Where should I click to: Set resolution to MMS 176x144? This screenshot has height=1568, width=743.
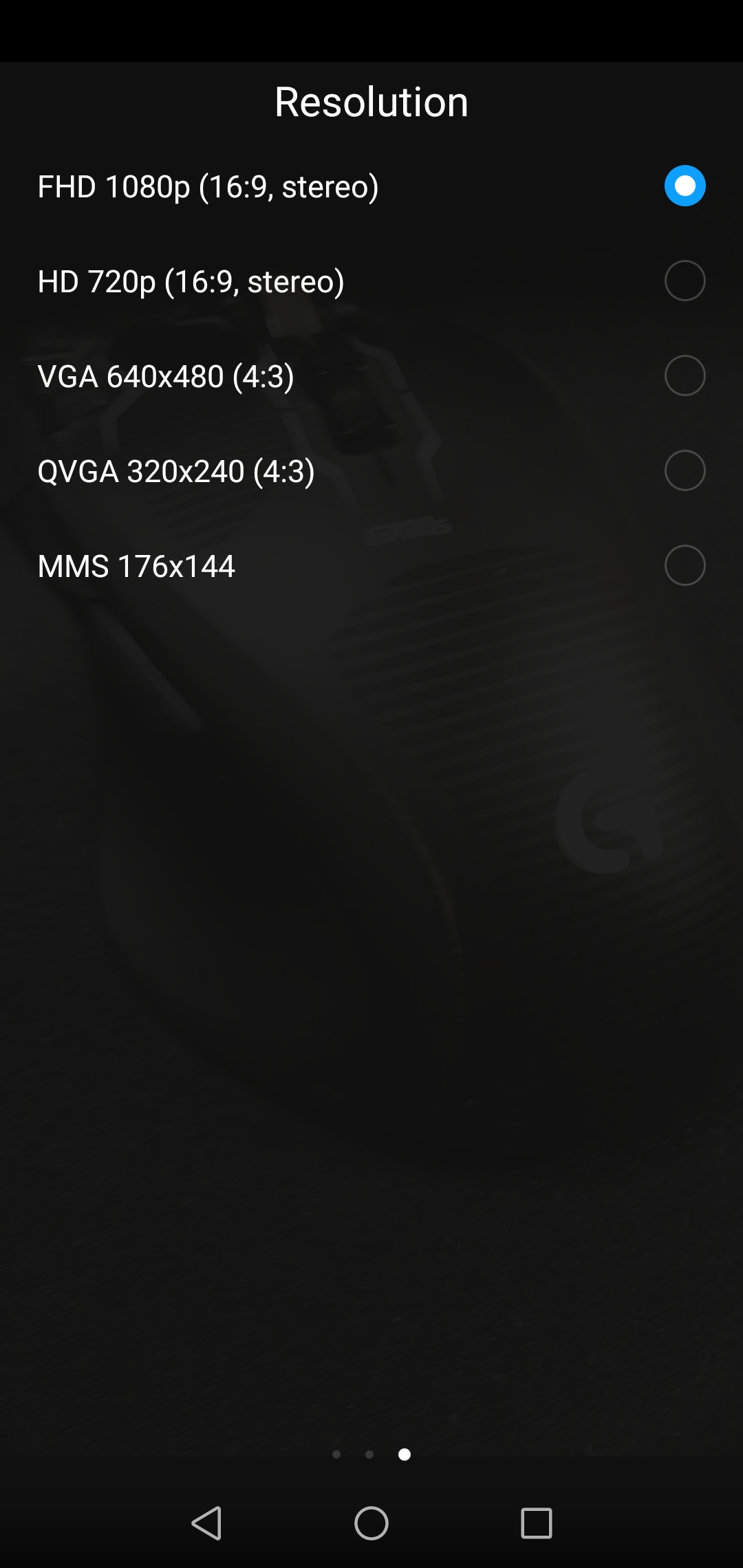pos(685,565)
